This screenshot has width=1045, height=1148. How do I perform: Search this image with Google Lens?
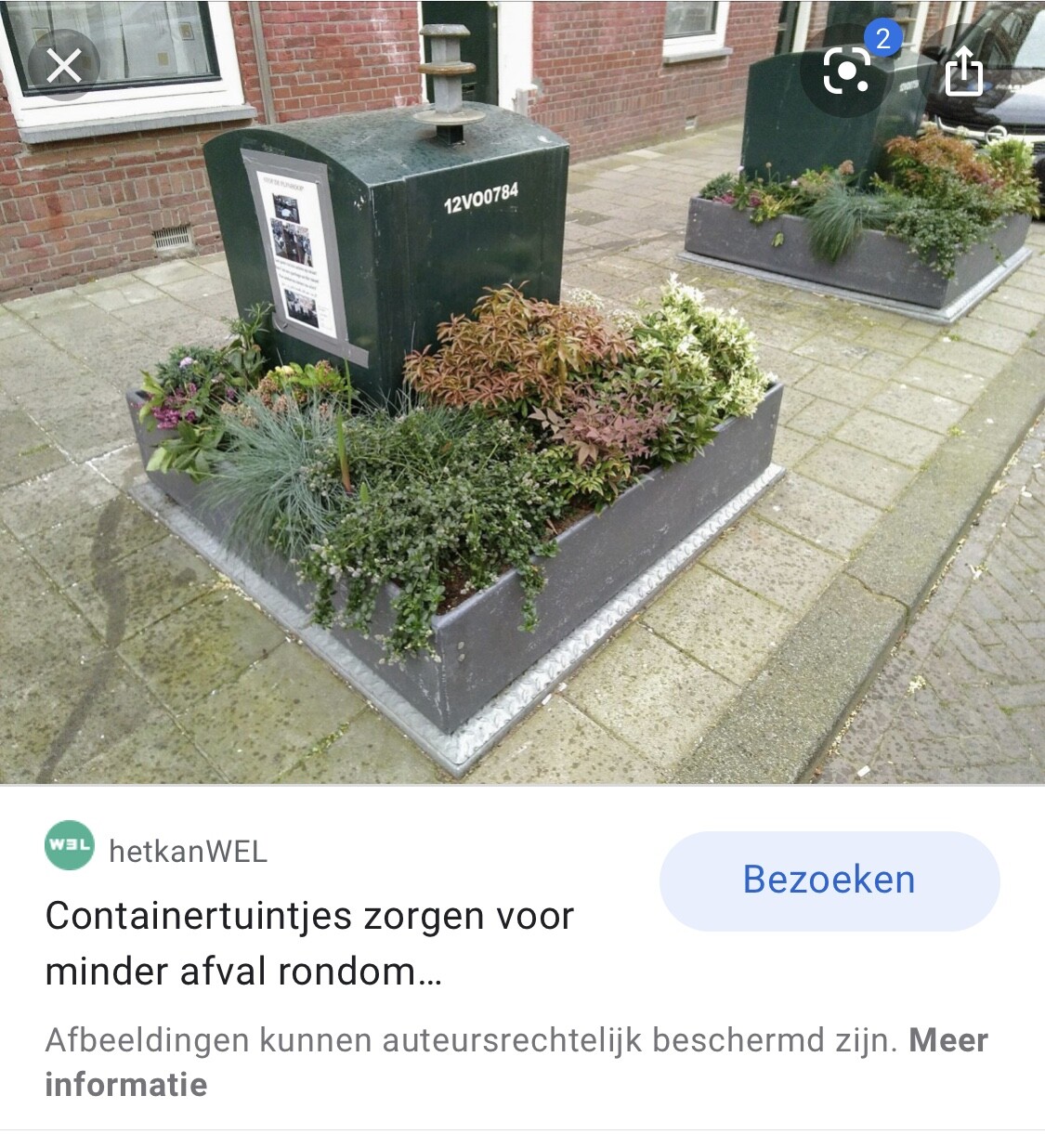847,71
